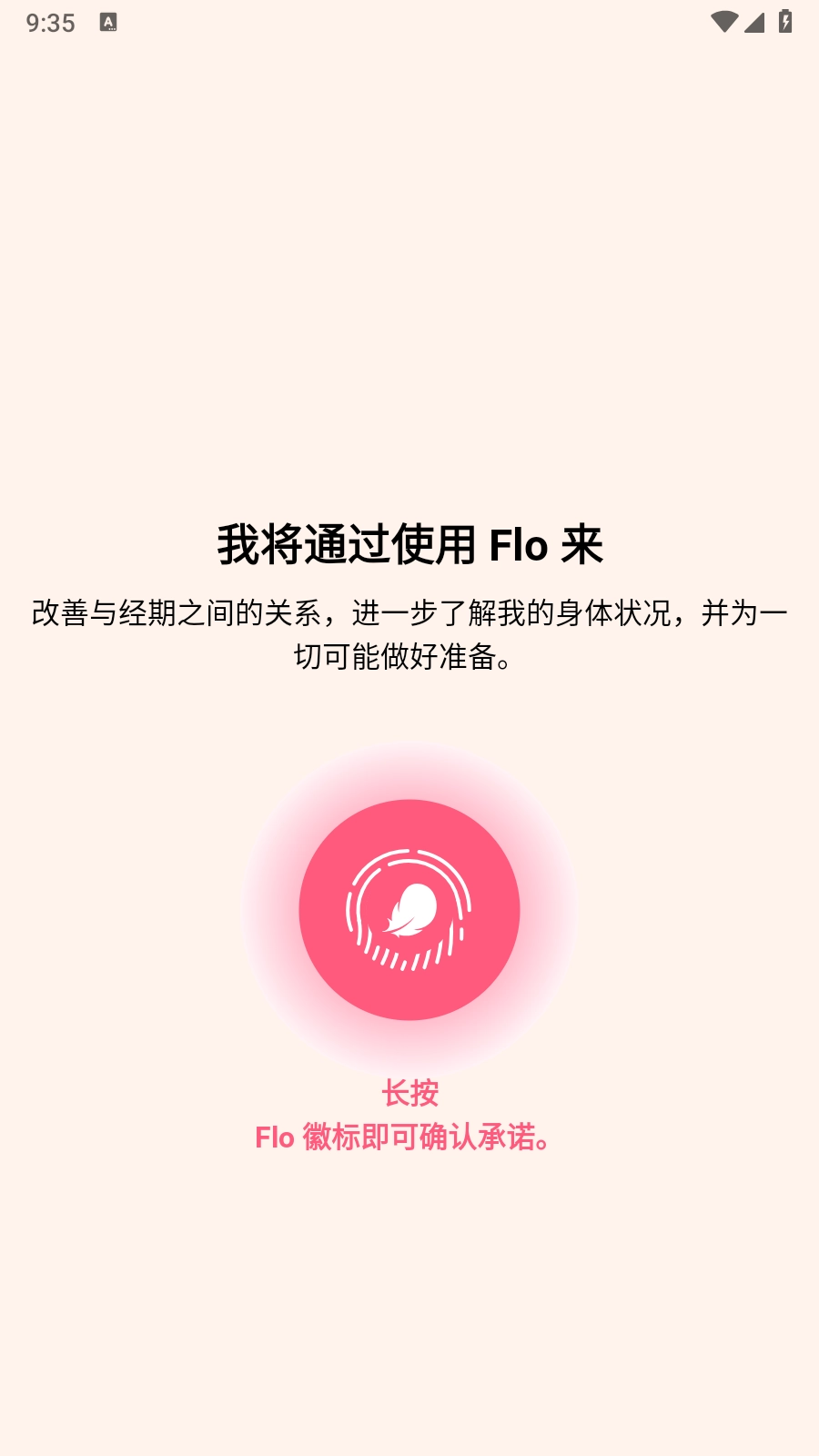Click the keyboard 'A' icon in status bar

109,22
